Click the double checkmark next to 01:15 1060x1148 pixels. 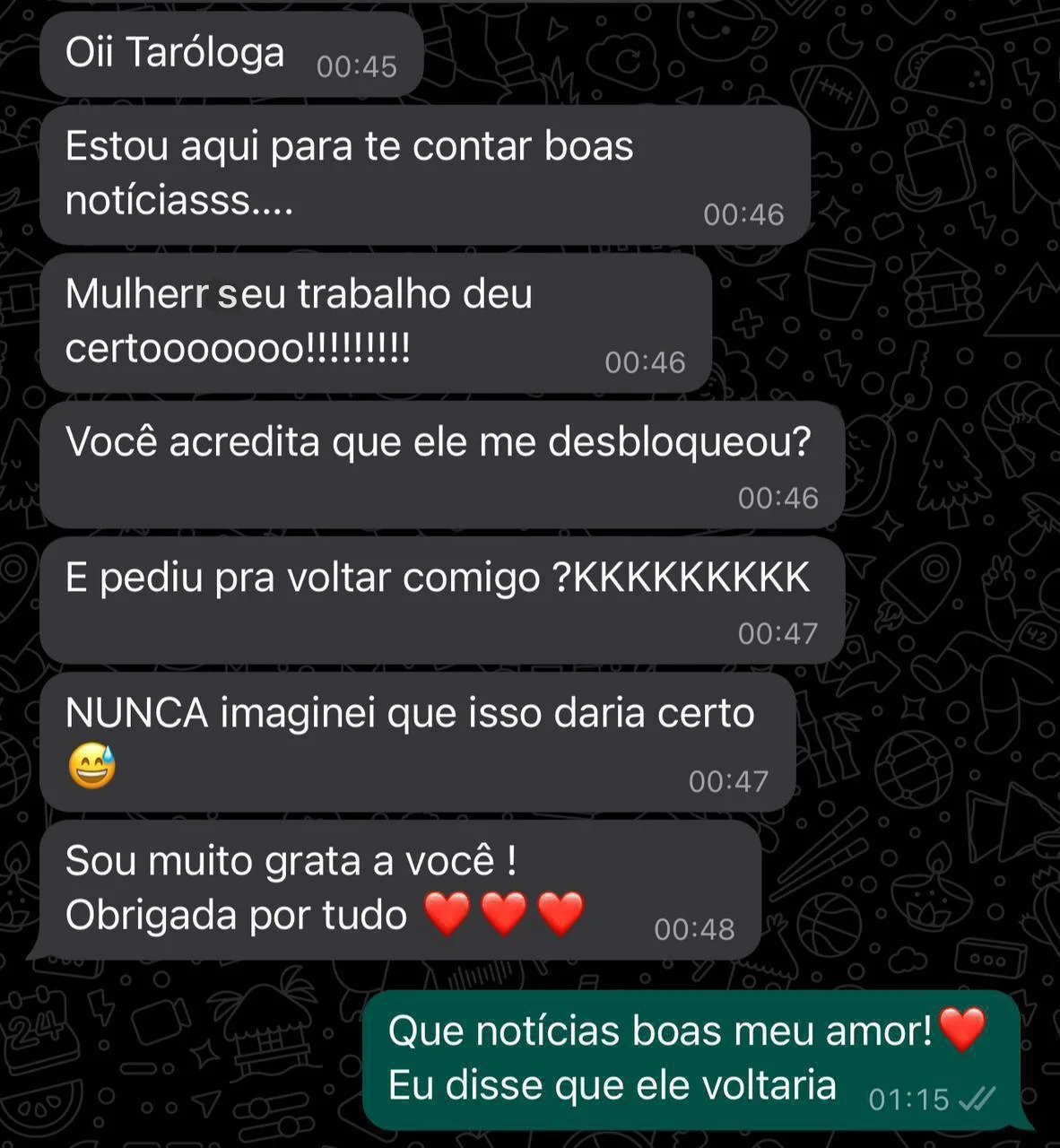(977, 1098)
